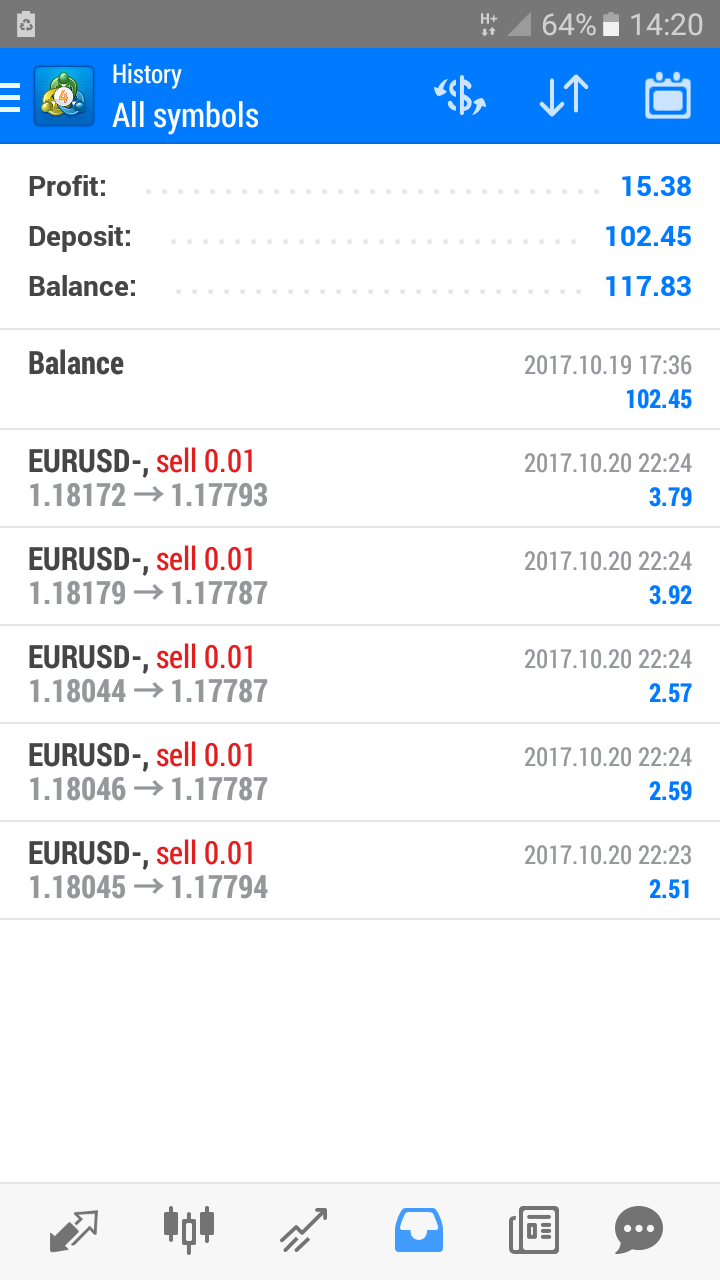The width and height of the screenshot is (720, 1280).
Task: Choose history period with calendar icon
Action: pos(668,96)
